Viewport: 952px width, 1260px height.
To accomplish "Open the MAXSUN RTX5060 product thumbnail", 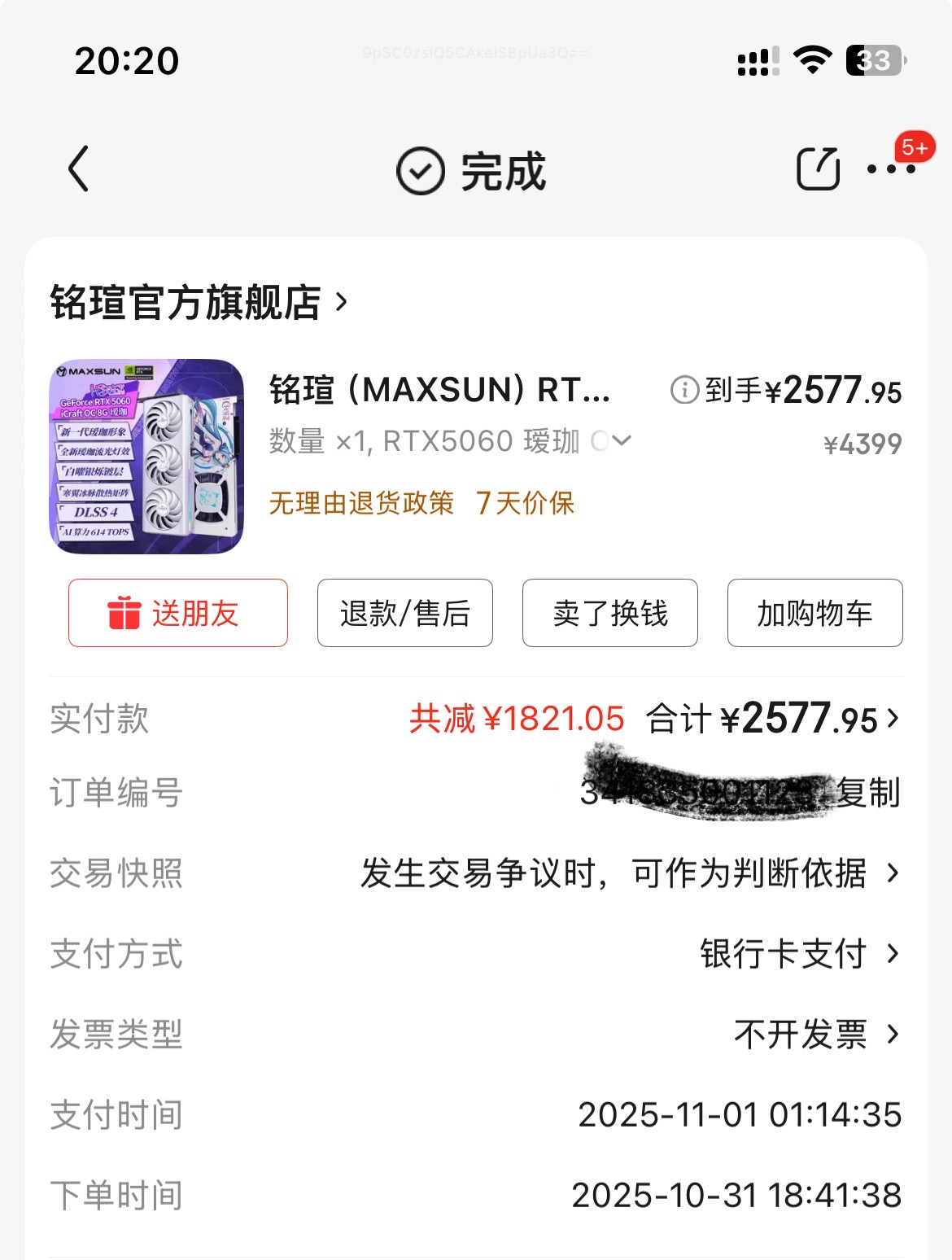I will (146, 457).
